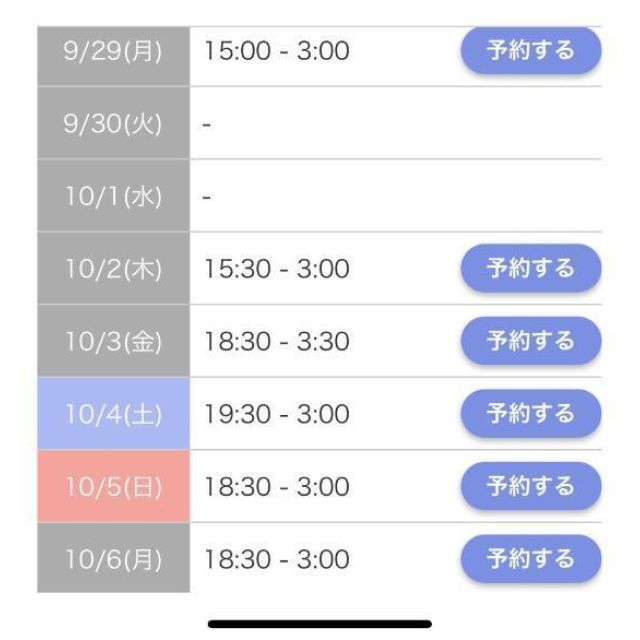Image resolution: width=640 pixels, height=640 pixels.
Task: Book the 10/3(金) 18:30 - 3:30 slot
Action: point(530,341)
